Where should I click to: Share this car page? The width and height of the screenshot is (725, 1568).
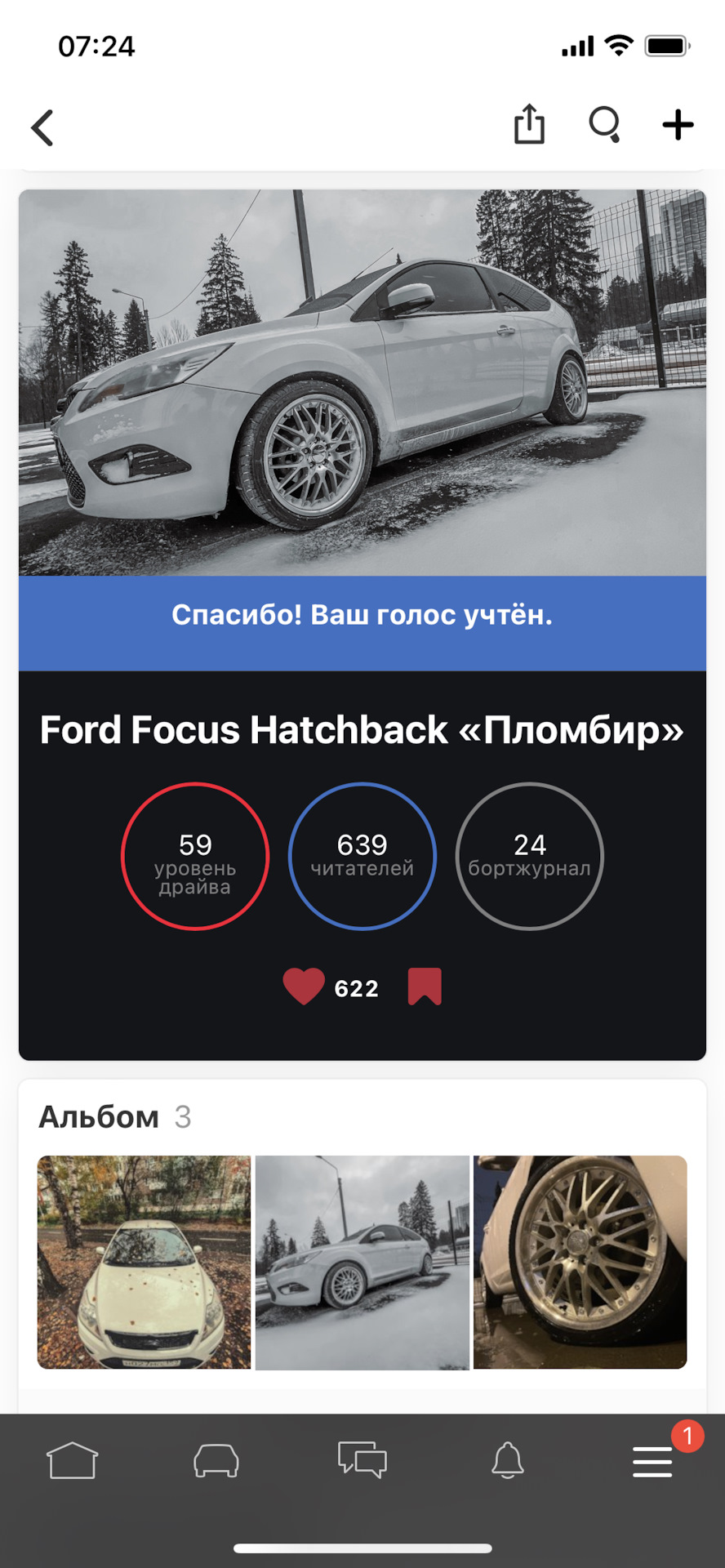529,124
